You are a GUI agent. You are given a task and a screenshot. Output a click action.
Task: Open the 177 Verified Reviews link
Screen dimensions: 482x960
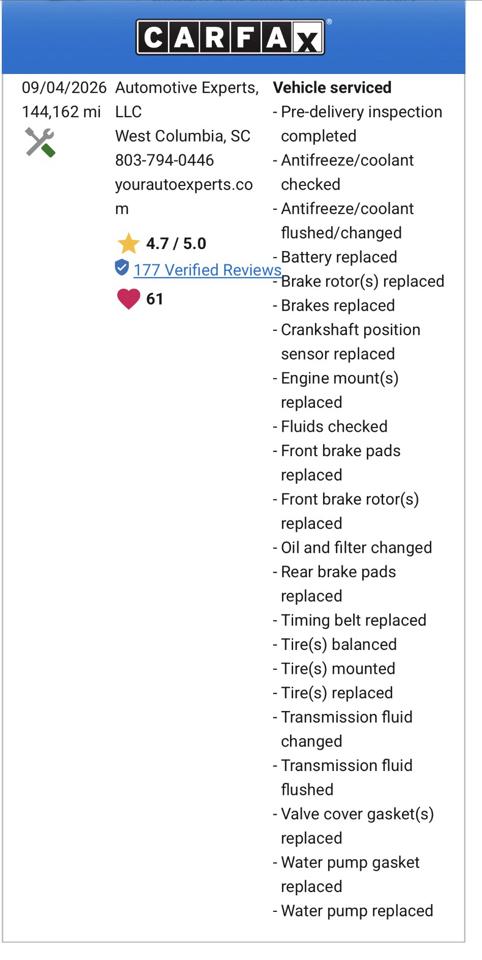pyautogui.click(x=207, y=270)
